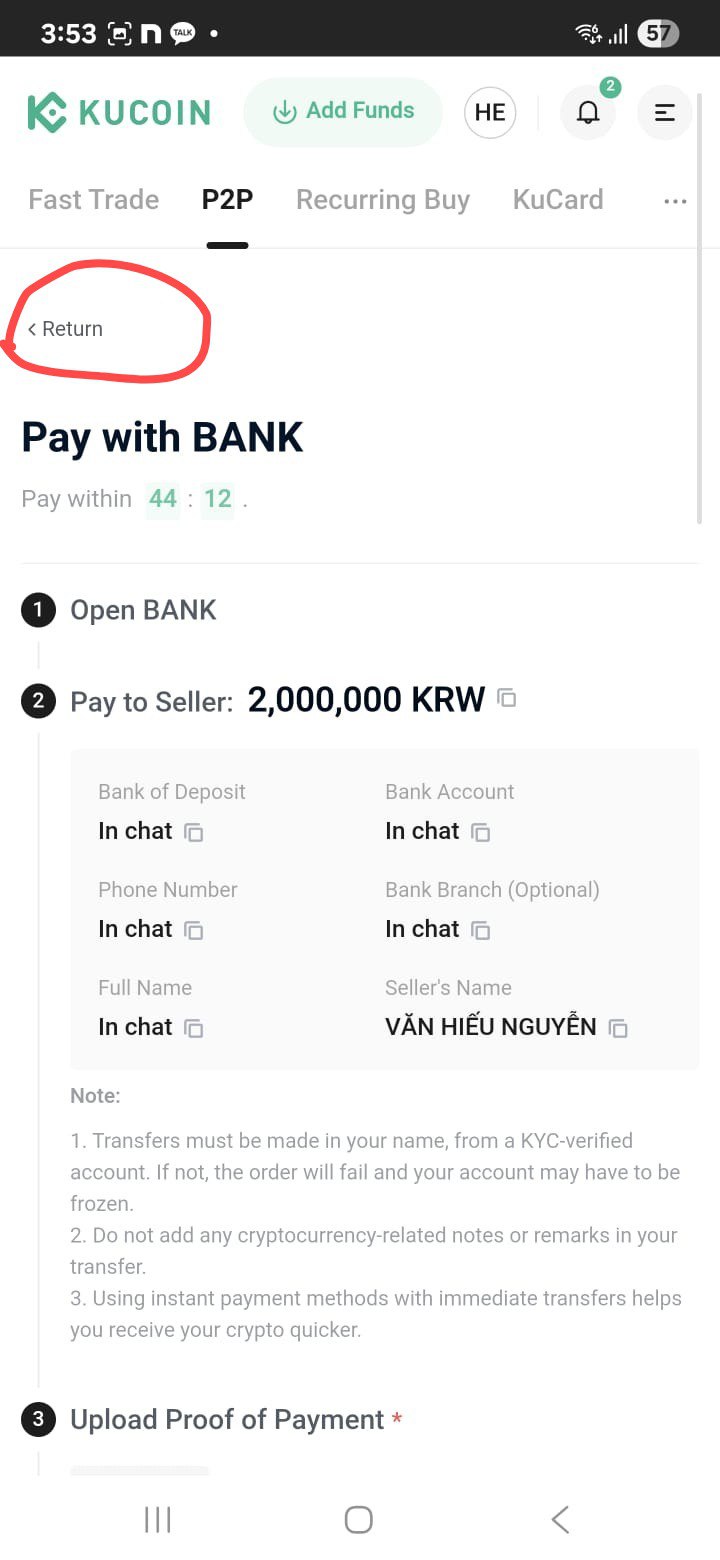
Task: Tap the KuCoin logo to go home
Action: [x=119, y=112]
